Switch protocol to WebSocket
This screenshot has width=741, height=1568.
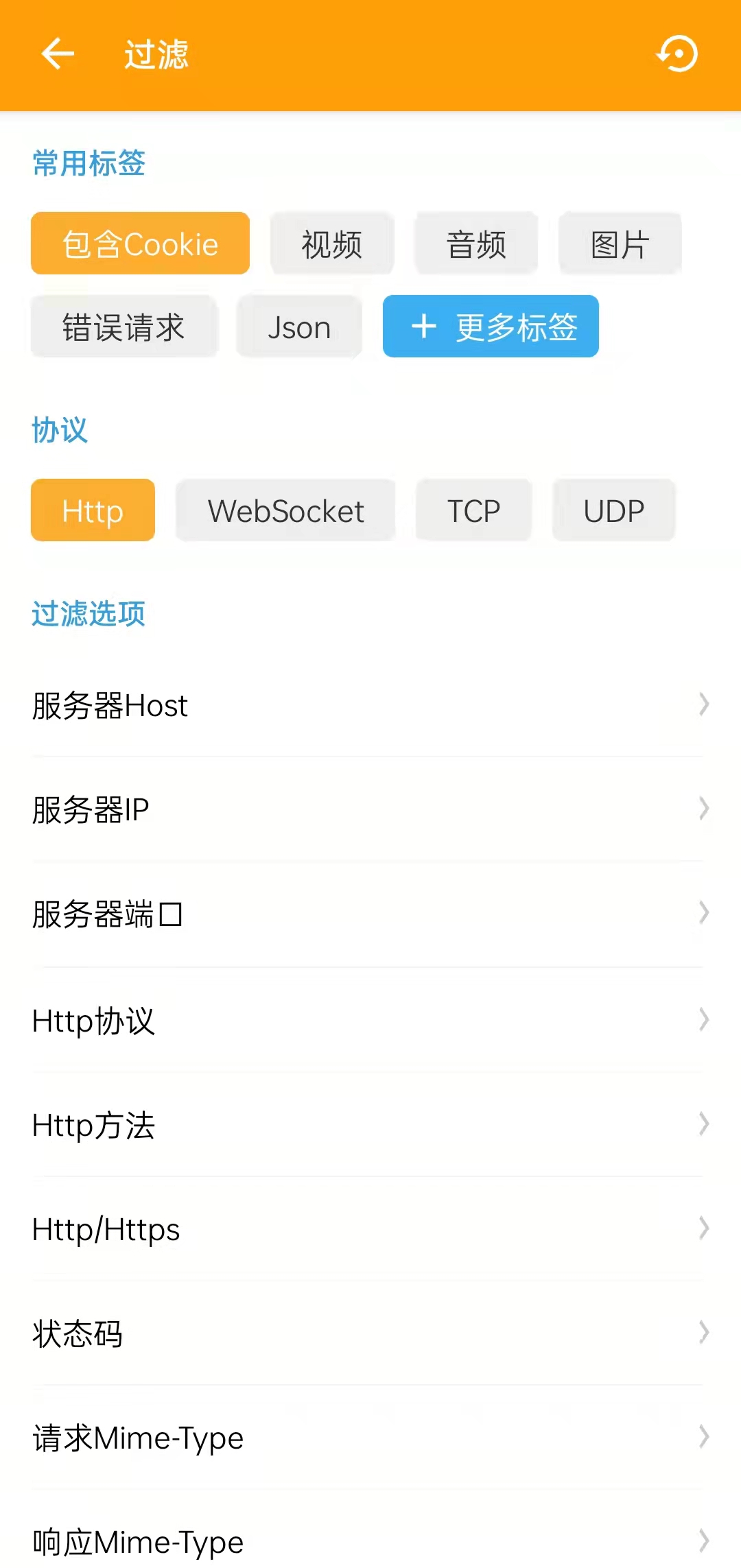(285, 510)
